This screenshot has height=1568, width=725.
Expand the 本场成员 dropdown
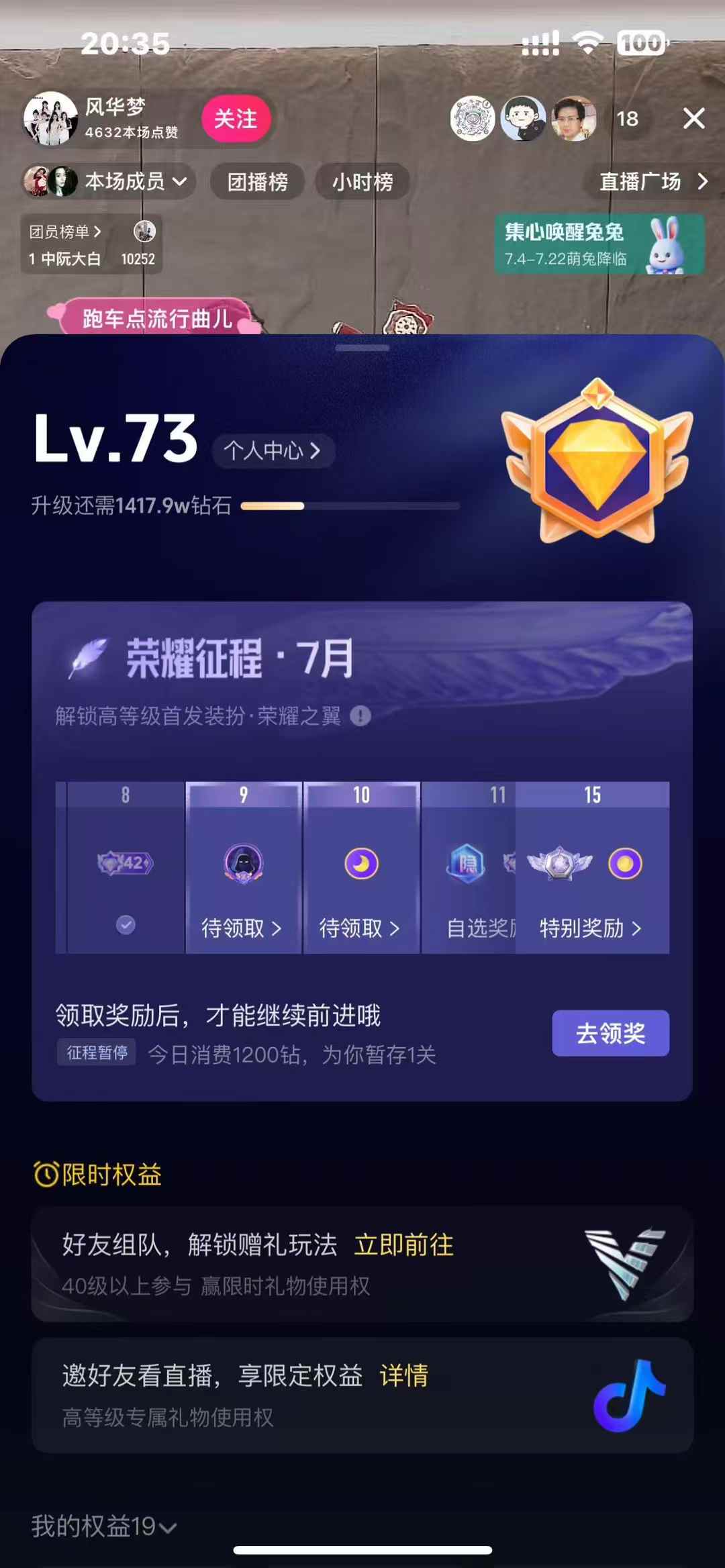[109, 181]
